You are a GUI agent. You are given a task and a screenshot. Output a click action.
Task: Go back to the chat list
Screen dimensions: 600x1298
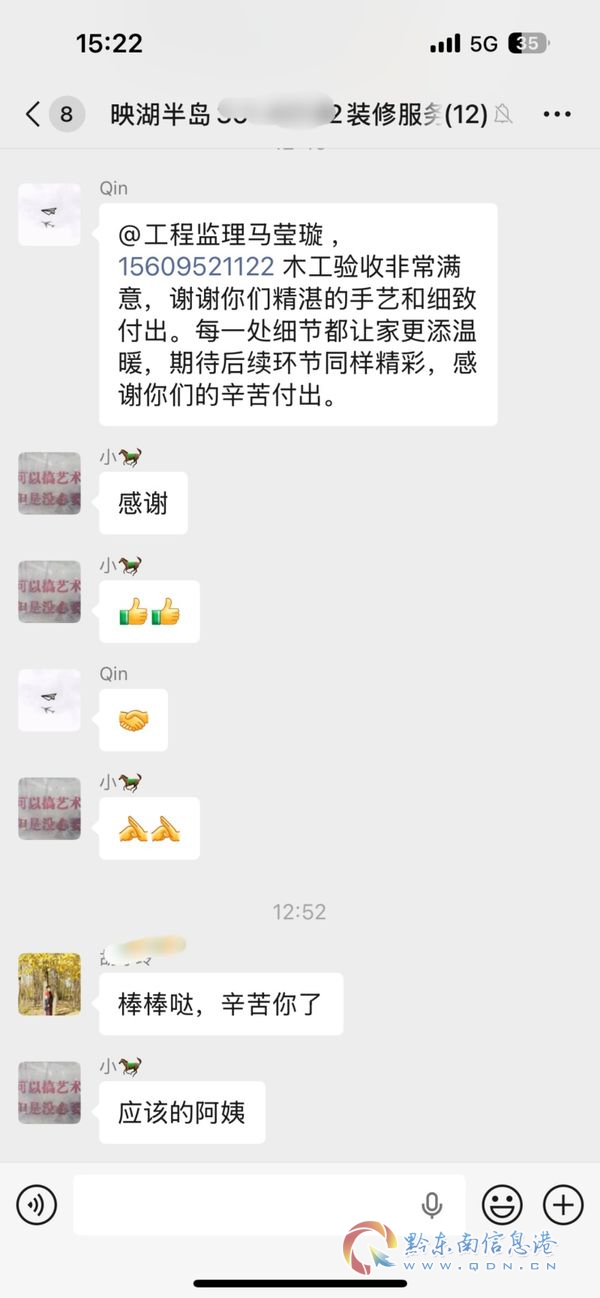[x=33, y=114]
